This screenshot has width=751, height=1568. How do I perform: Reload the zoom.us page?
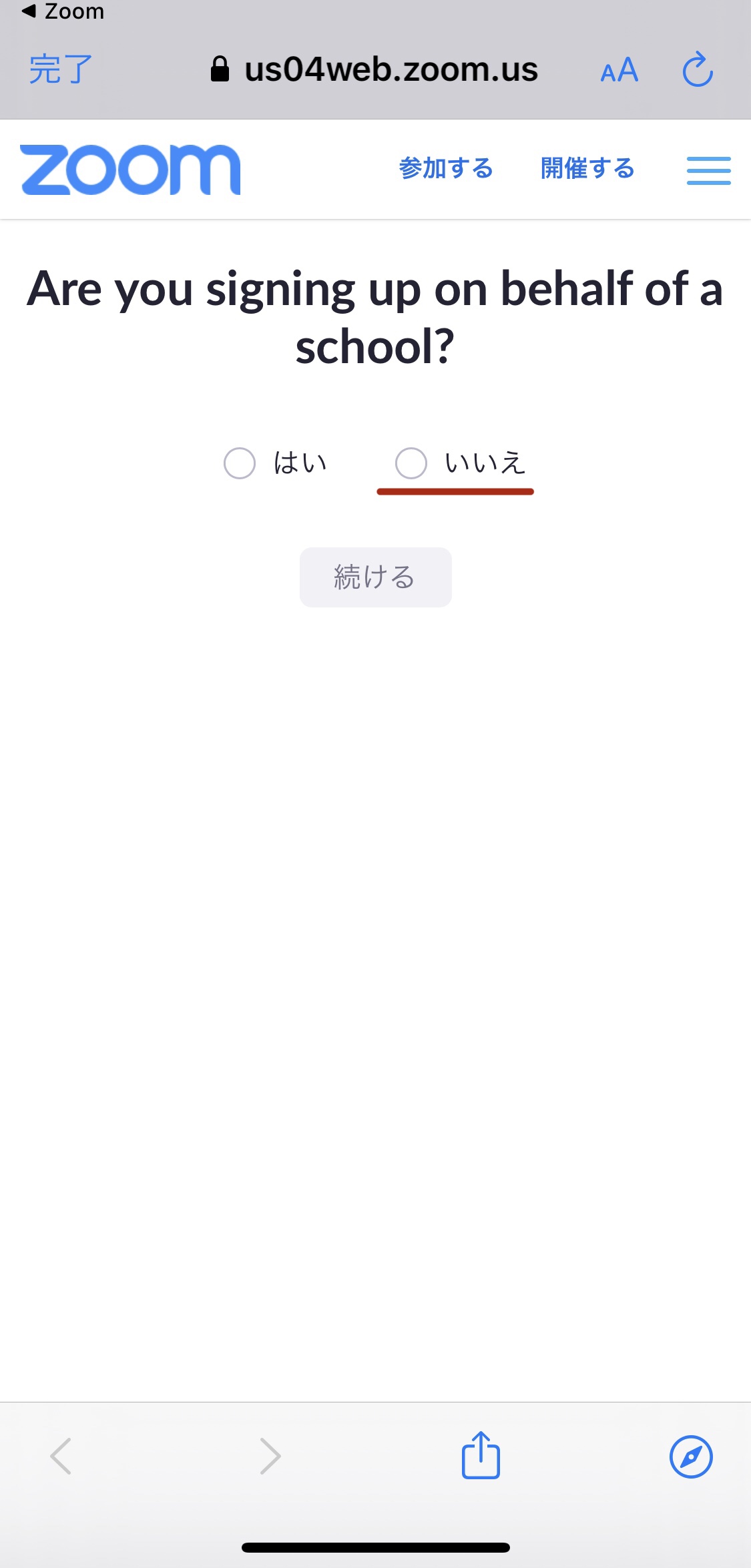click(698, 69)
